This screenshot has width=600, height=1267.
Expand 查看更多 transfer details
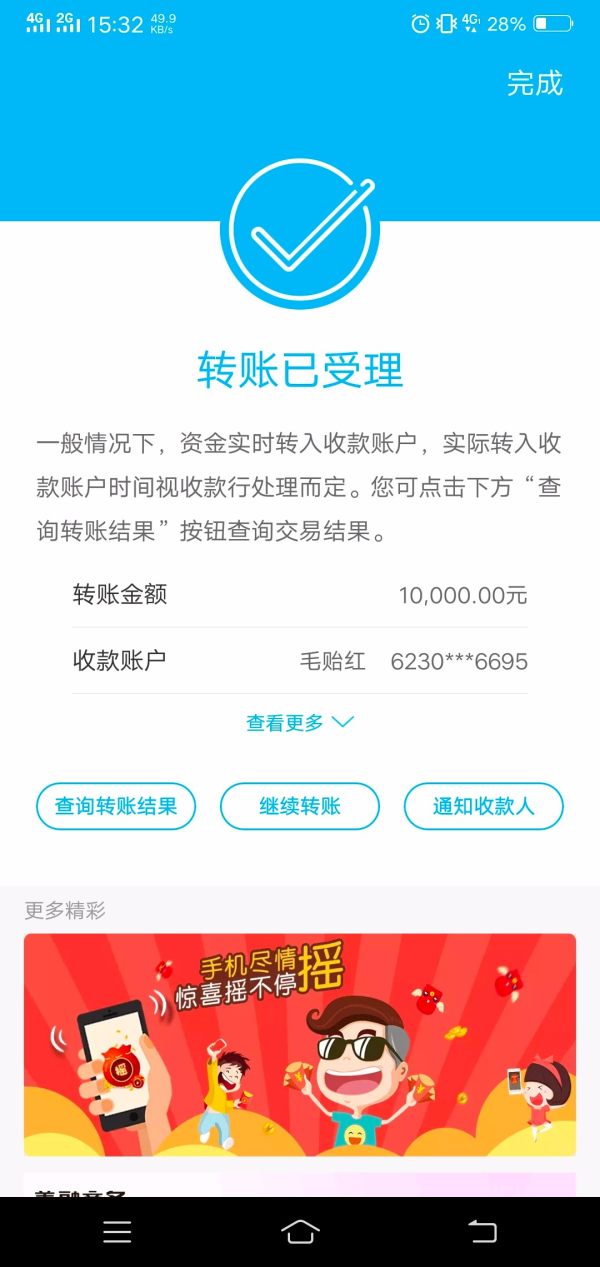point(299,722)
